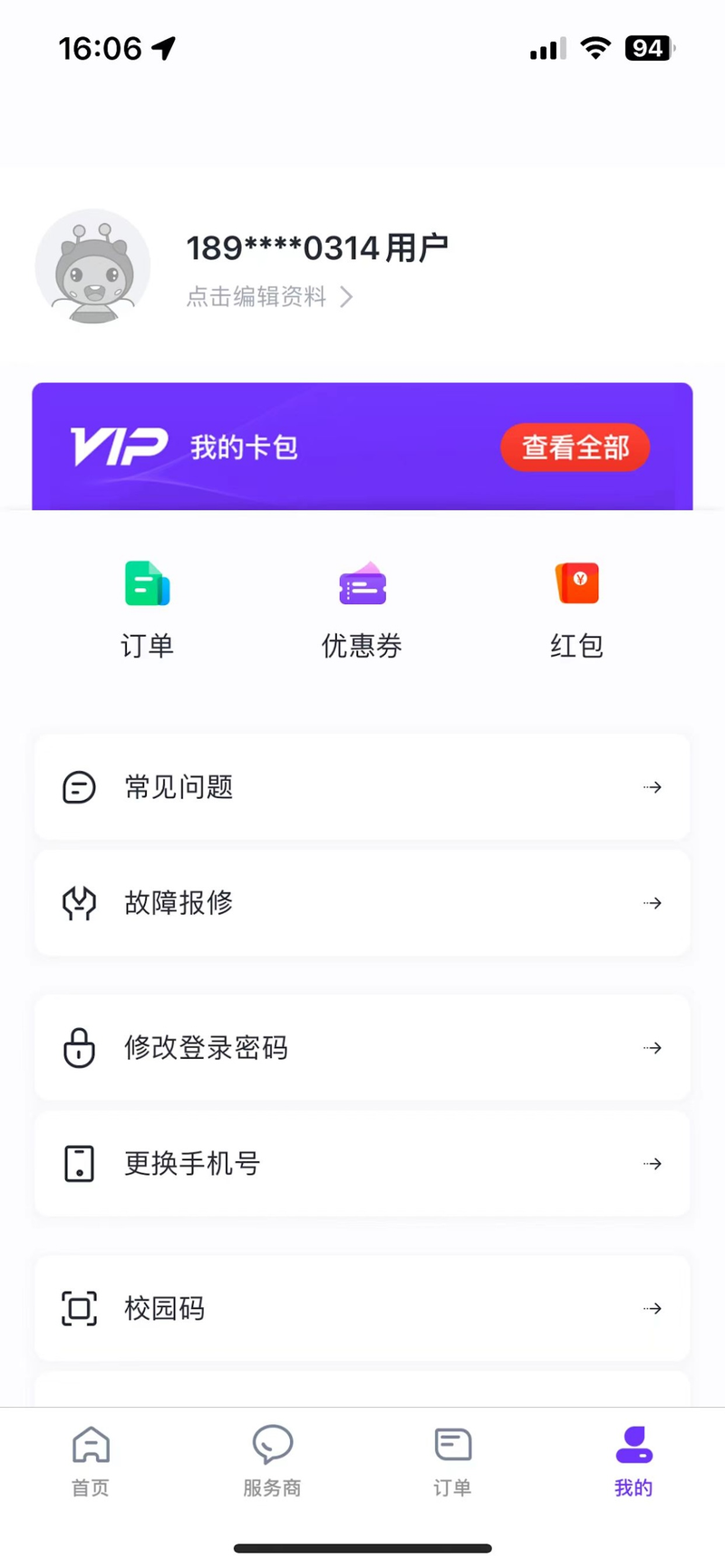Select the 故障报修 row
This screenshot has height=1568, width=725.
[x=362, y=903]
